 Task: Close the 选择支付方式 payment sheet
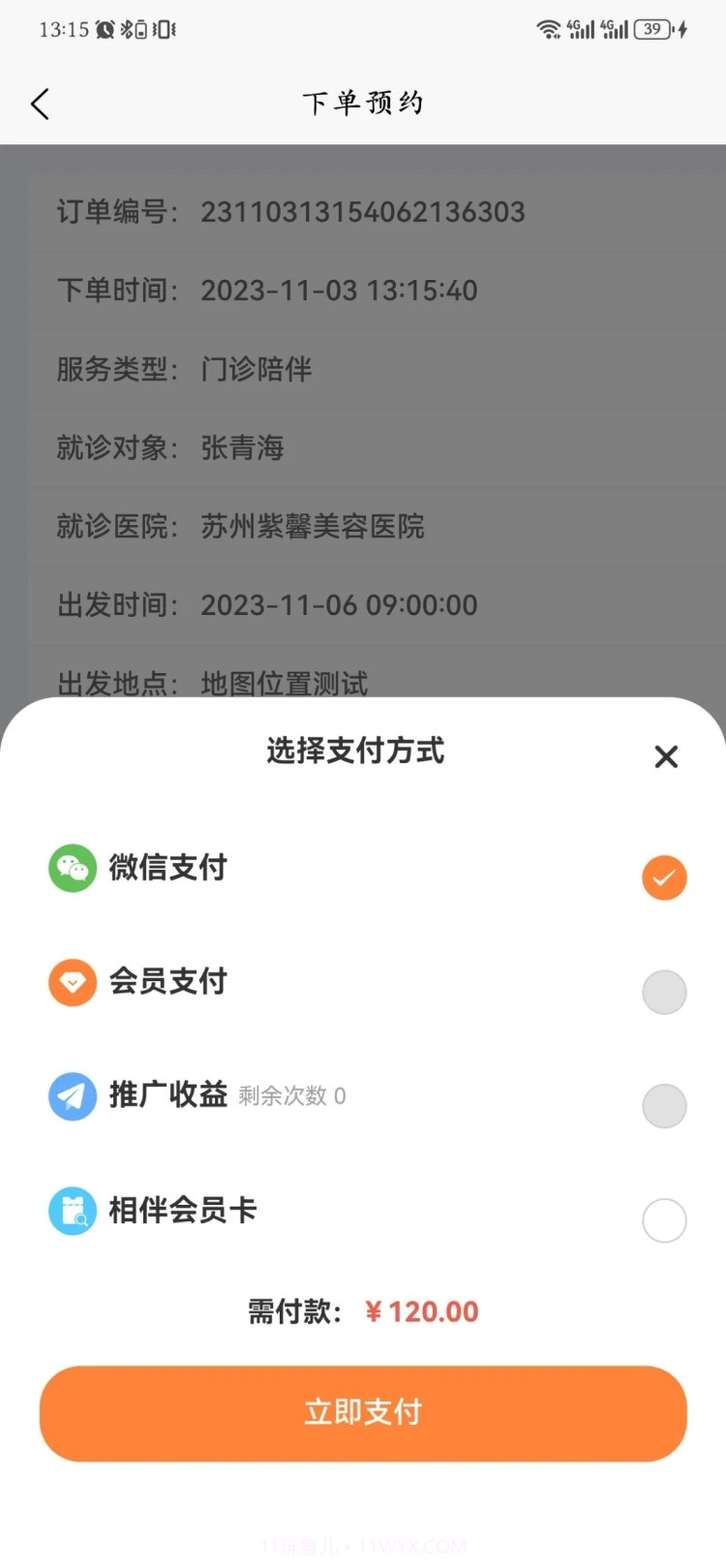pyautogui.click(x=666, y=756)
